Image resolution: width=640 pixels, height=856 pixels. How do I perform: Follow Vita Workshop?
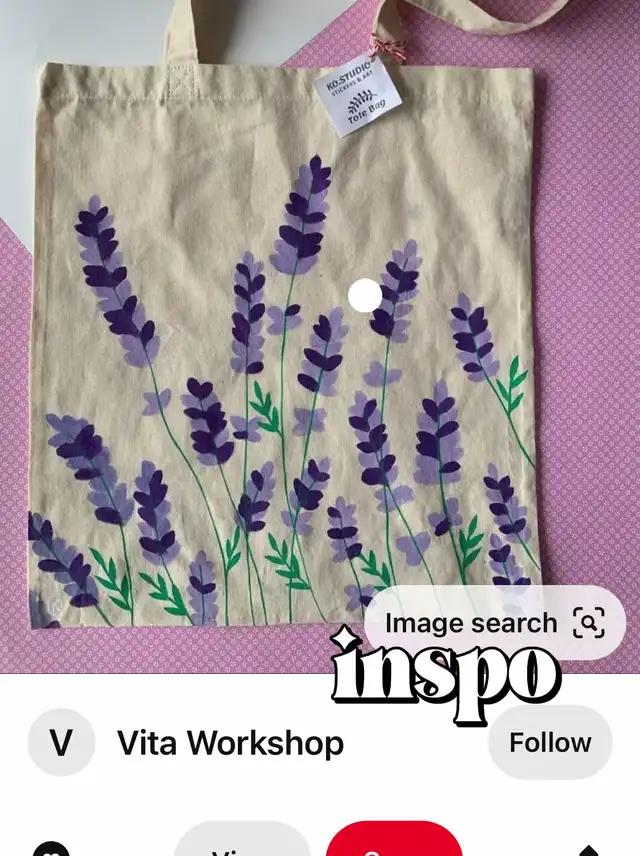(x=549, y=742)
